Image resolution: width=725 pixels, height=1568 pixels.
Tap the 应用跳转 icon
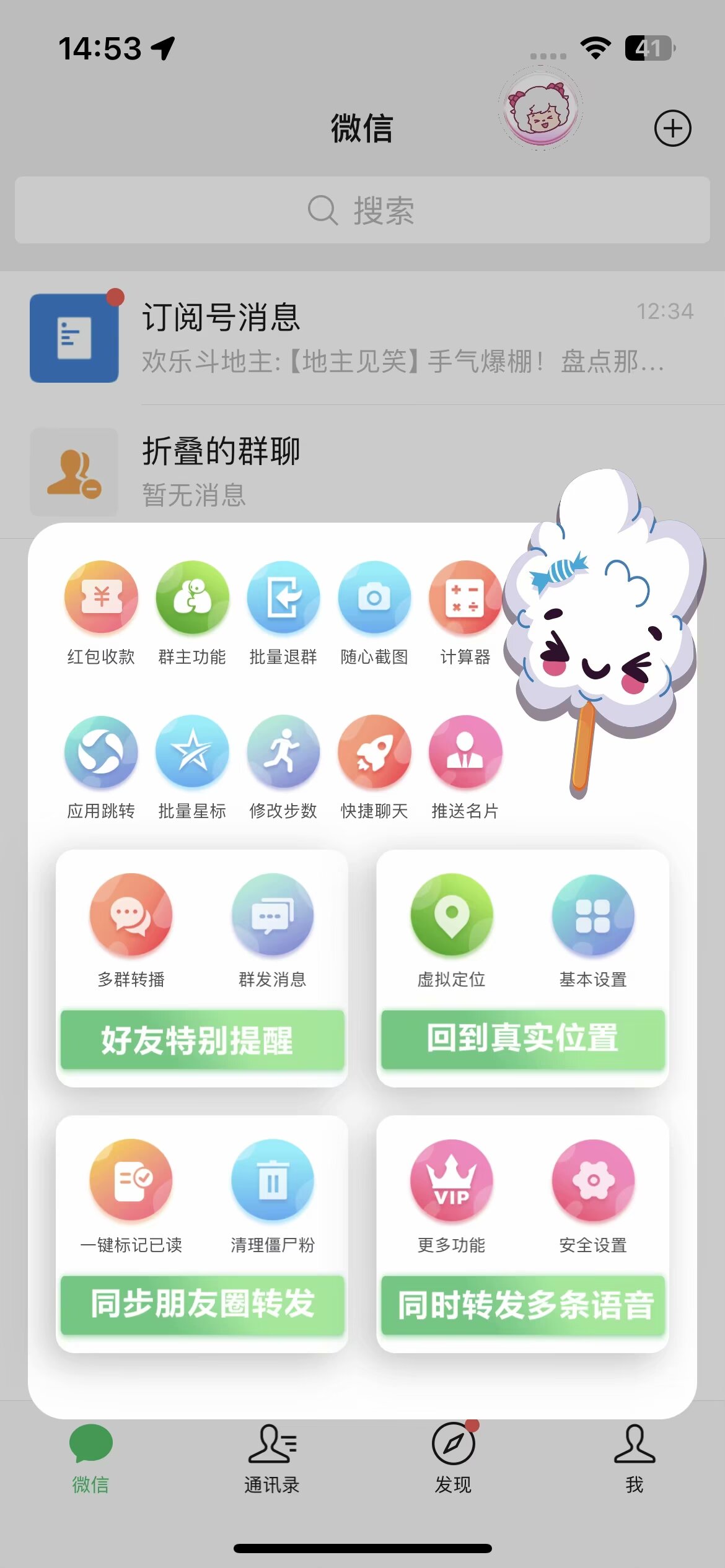(101, 752)
